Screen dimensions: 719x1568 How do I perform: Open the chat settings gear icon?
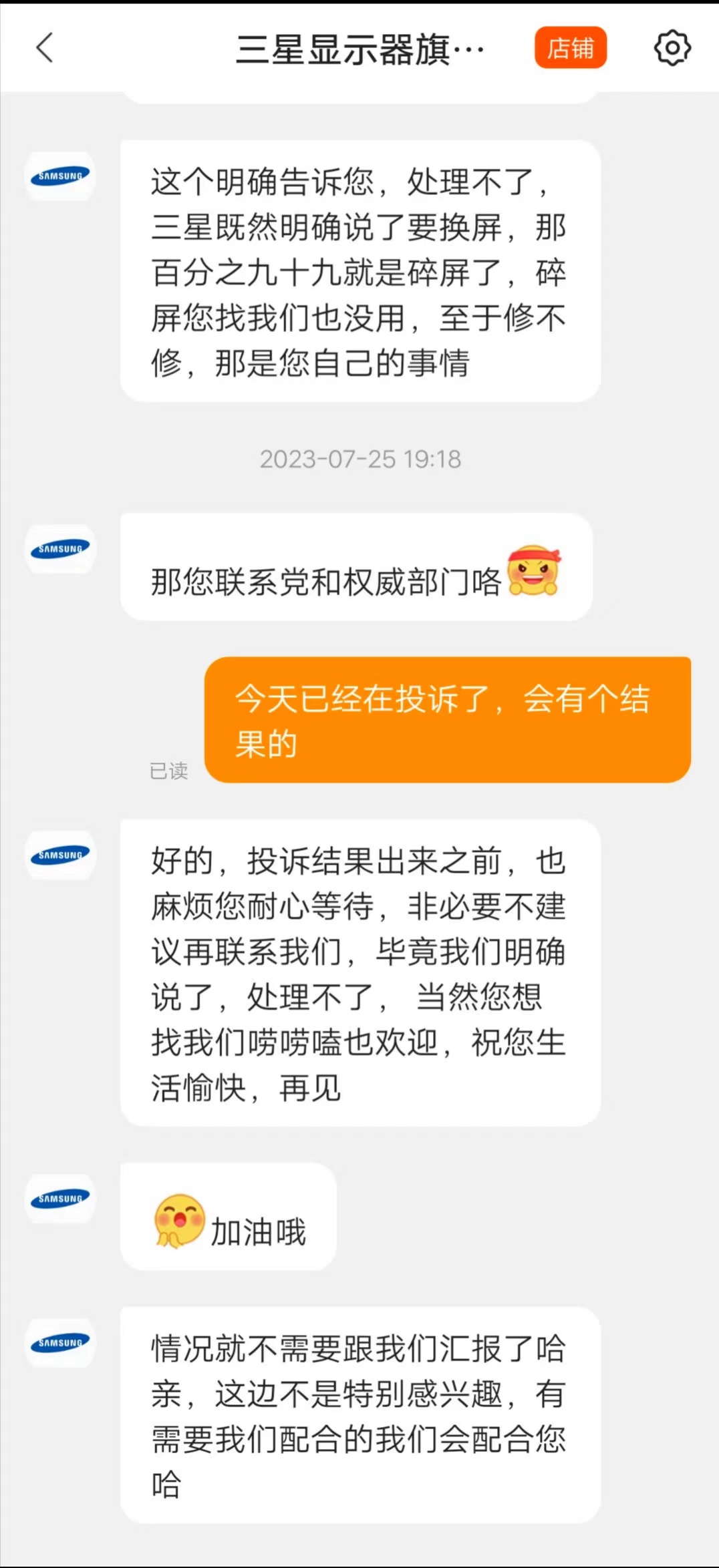pos(672,48)
